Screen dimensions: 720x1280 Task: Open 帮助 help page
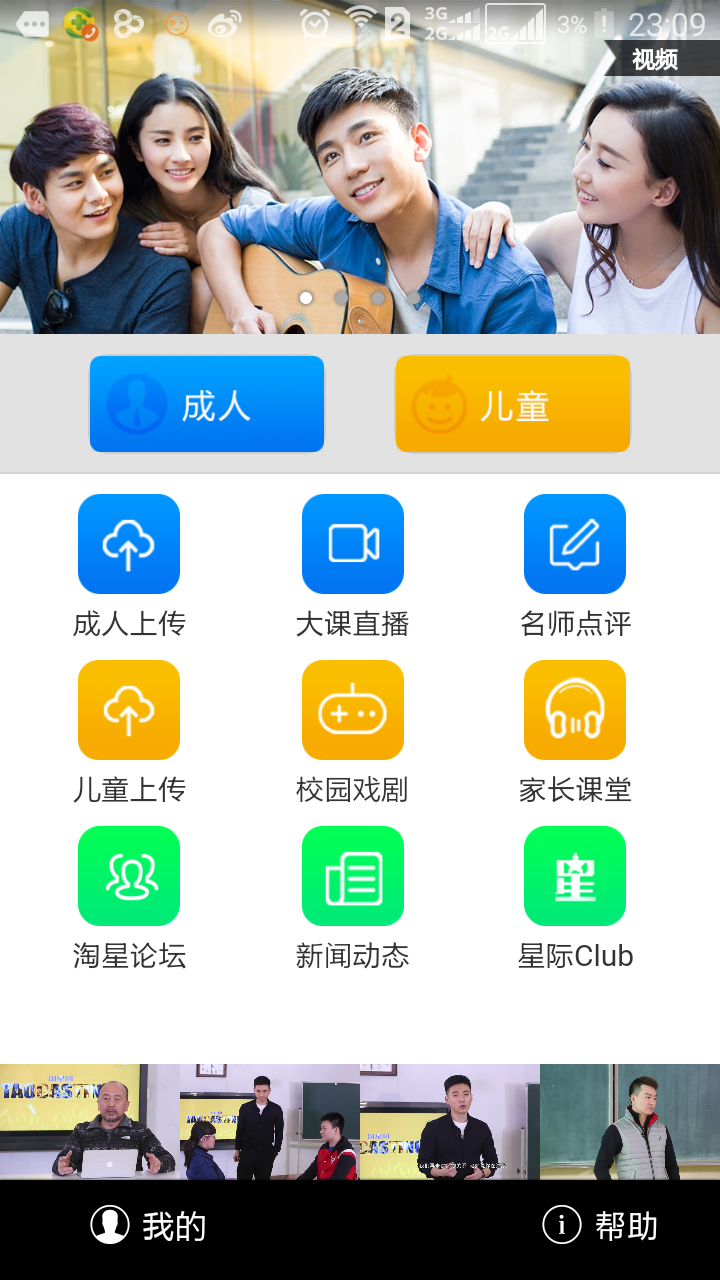point(600,1226)
